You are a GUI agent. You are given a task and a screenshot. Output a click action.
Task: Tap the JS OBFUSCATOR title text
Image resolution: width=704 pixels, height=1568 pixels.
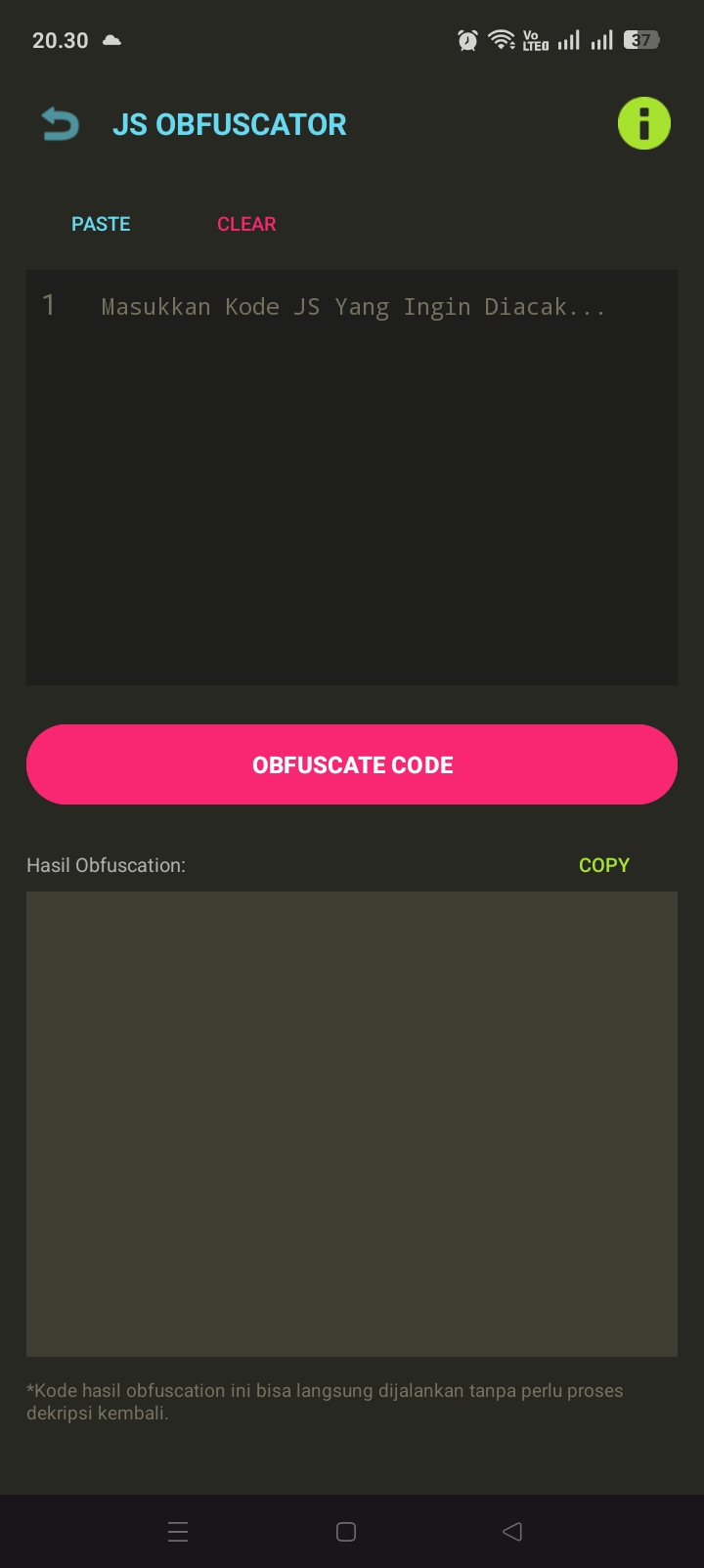point(231,123)
